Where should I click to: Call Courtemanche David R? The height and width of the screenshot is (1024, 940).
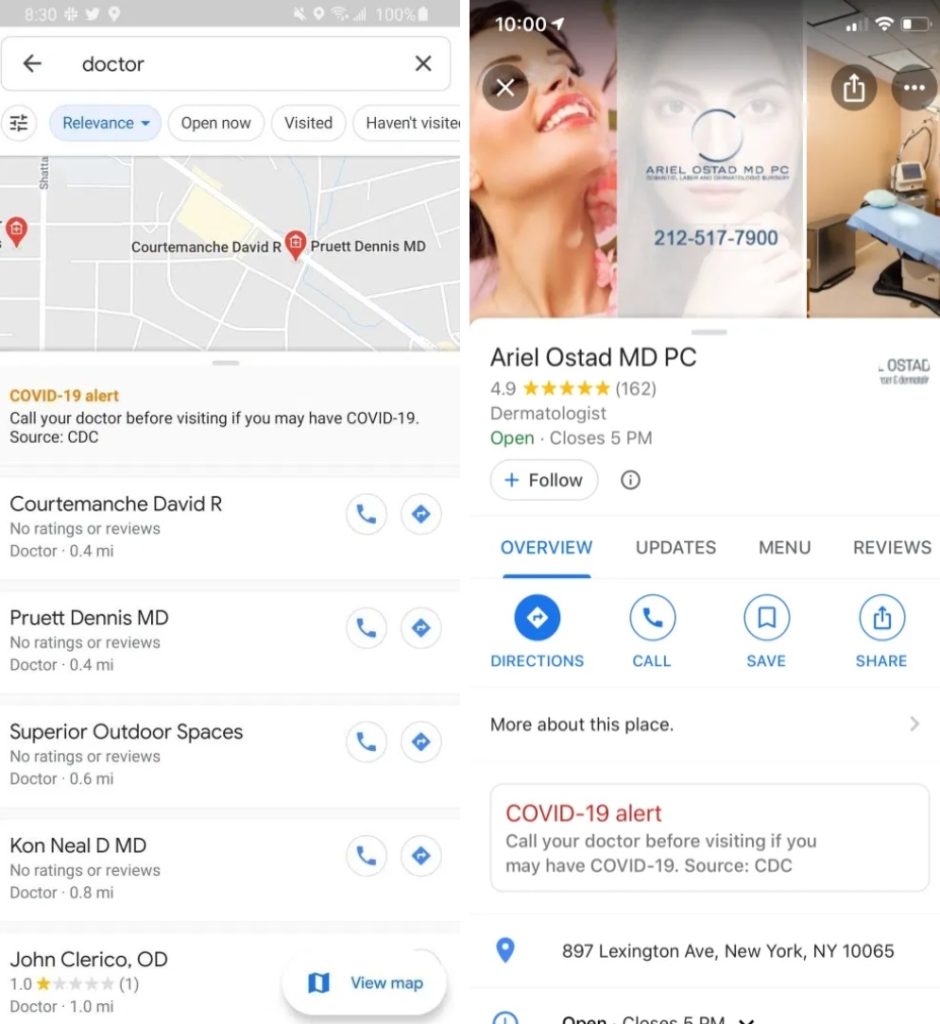tap(366, 515)
